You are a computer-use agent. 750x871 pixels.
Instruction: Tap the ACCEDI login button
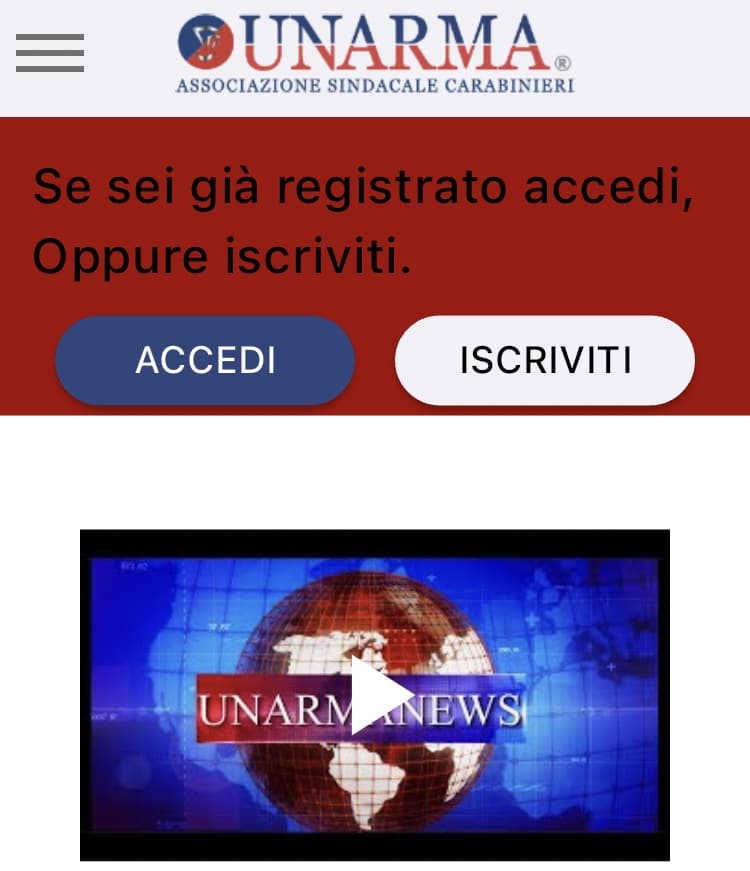pyautogui.click(x=205, y=361)
